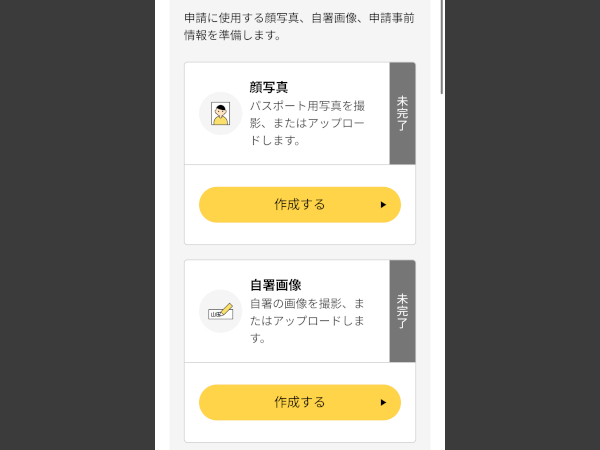
Task: Tap 作成する under 顔写真
Action: tap(300, 204)
